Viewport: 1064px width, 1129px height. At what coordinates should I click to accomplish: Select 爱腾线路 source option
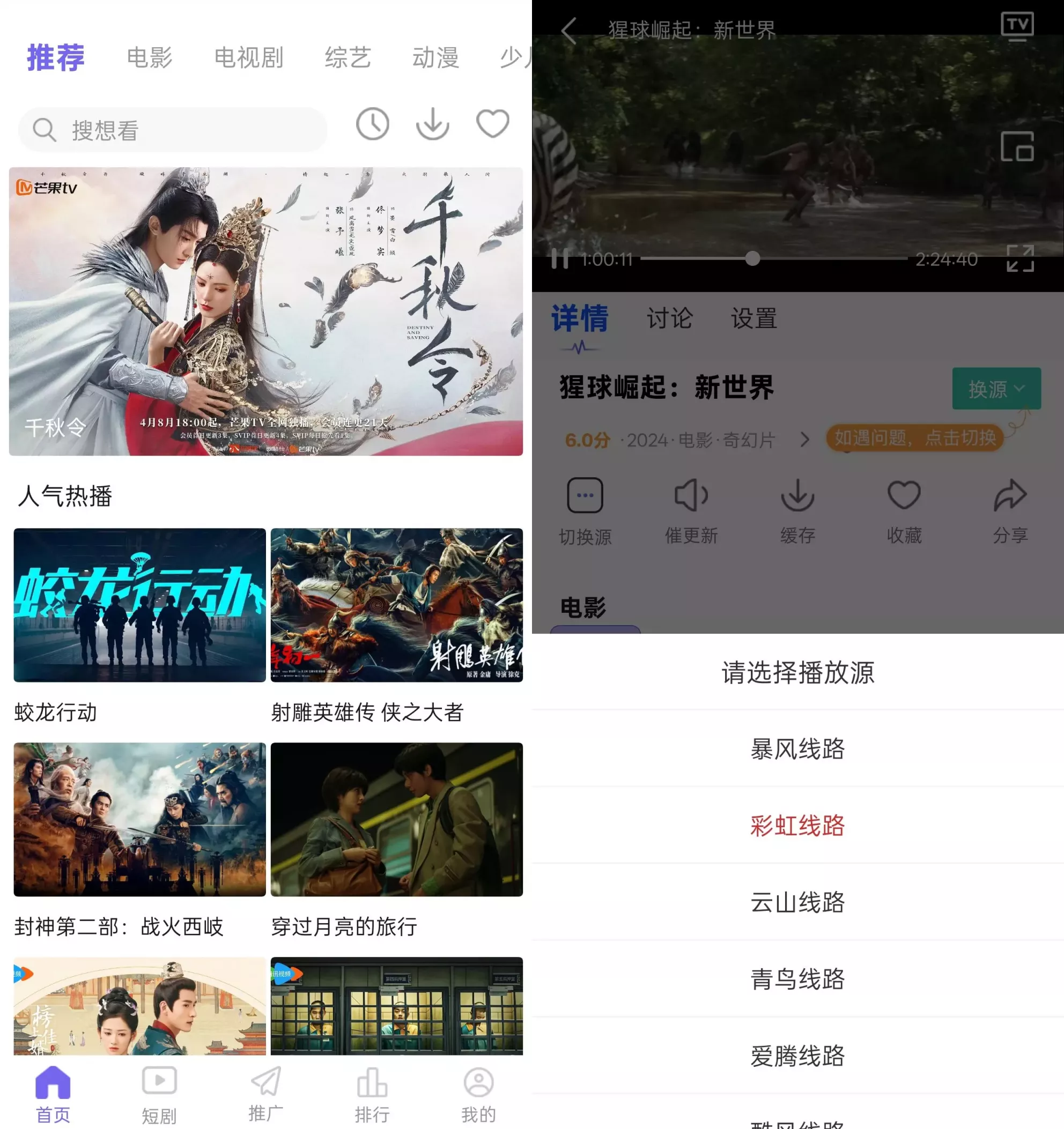797,1056
